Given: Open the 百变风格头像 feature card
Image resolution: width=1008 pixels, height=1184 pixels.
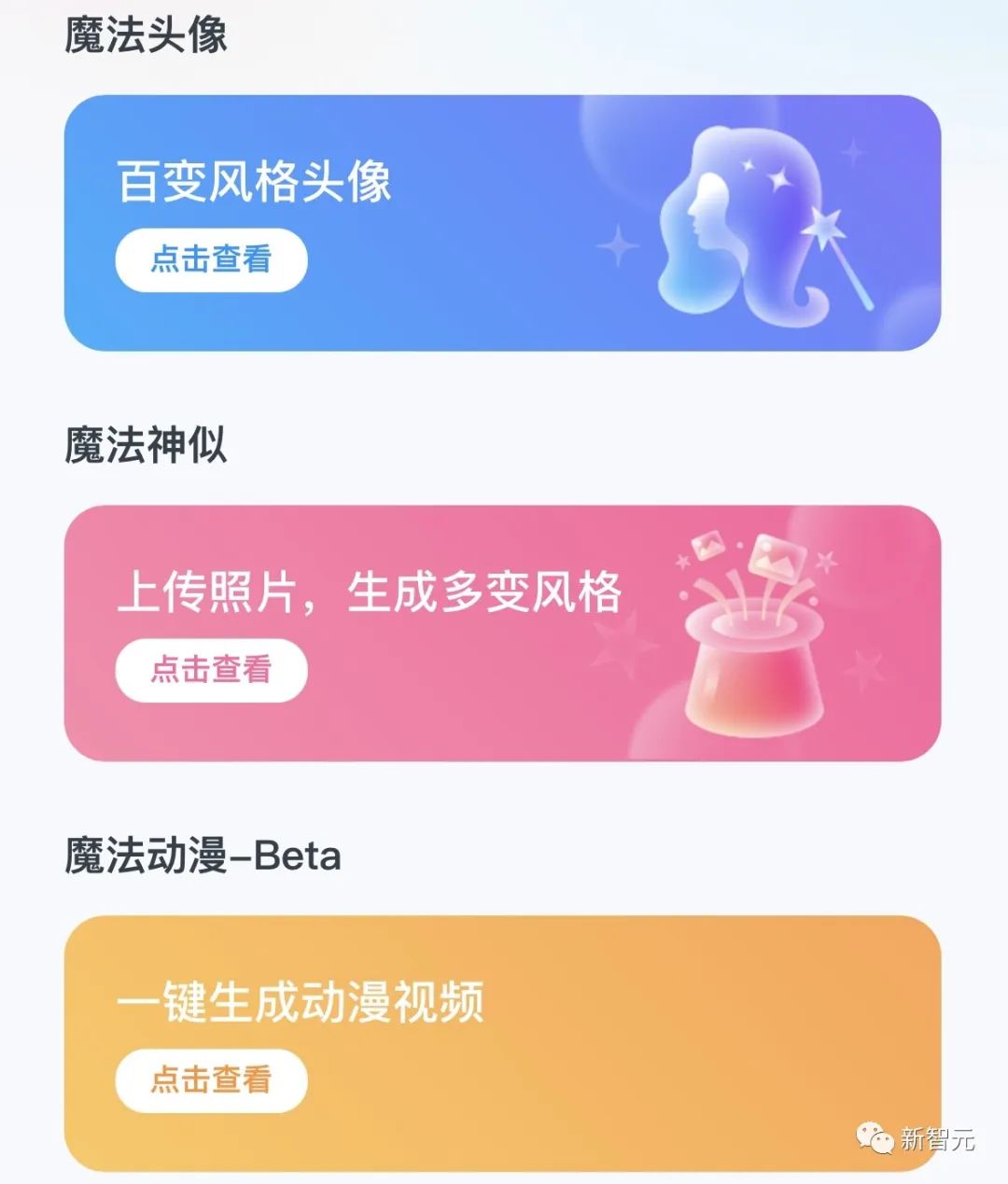Looking at the screenshot, I should (504, 219).
